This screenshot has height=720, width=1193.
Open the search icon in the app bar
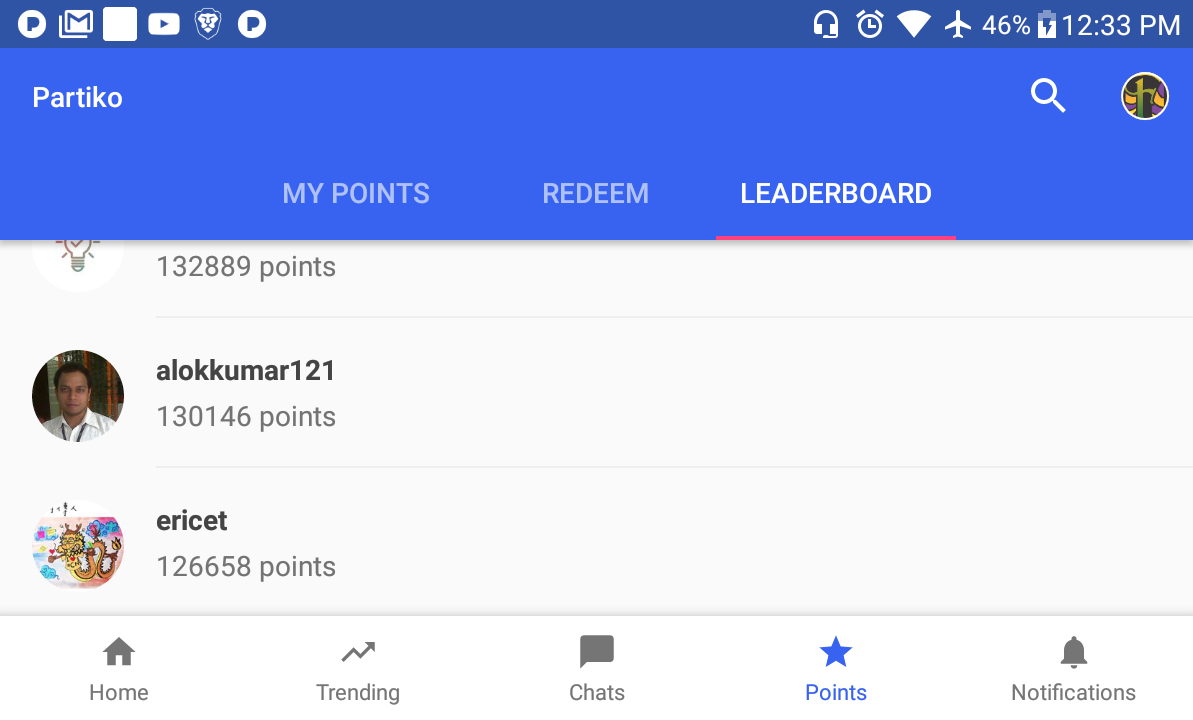point(1047,97)
